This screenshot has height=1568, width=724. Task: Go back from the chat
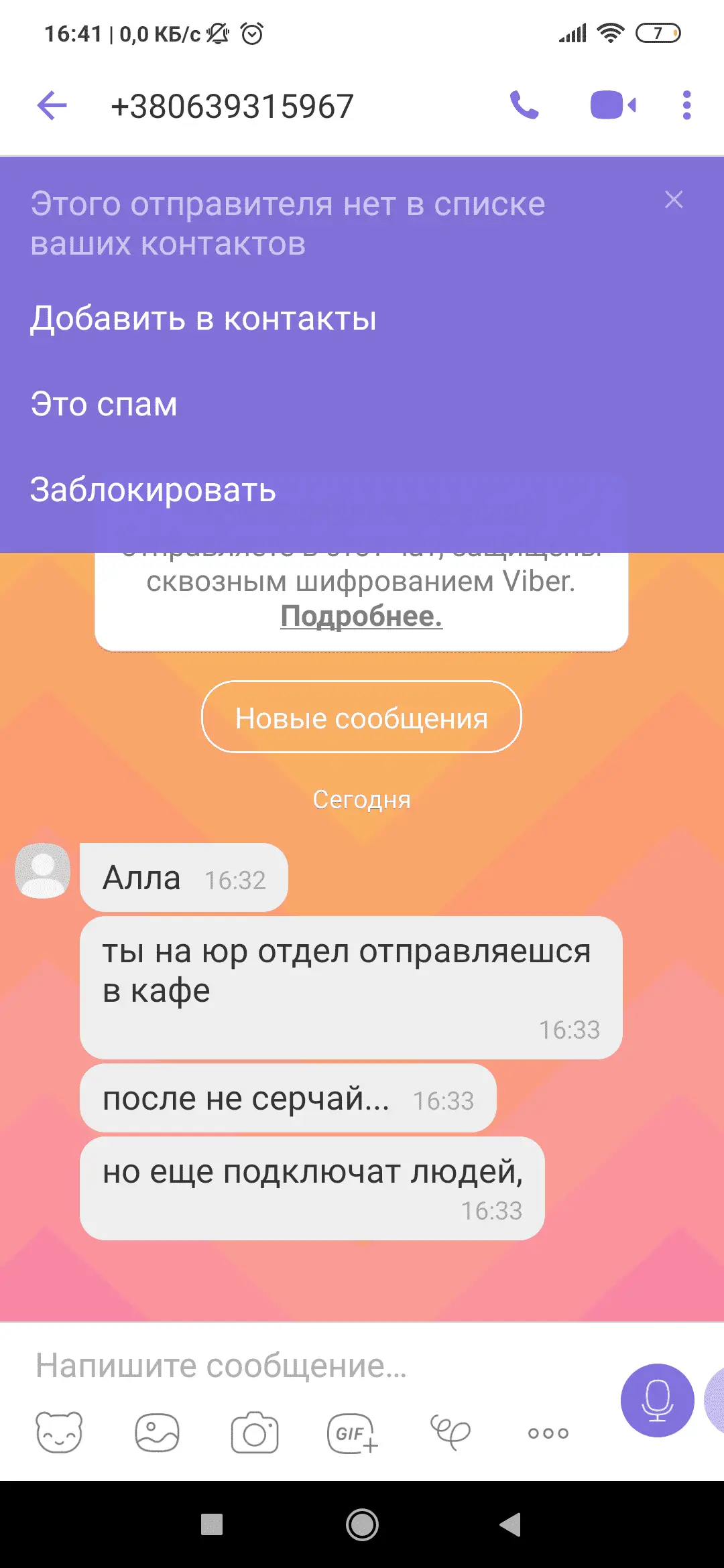(x=52, y=106)
